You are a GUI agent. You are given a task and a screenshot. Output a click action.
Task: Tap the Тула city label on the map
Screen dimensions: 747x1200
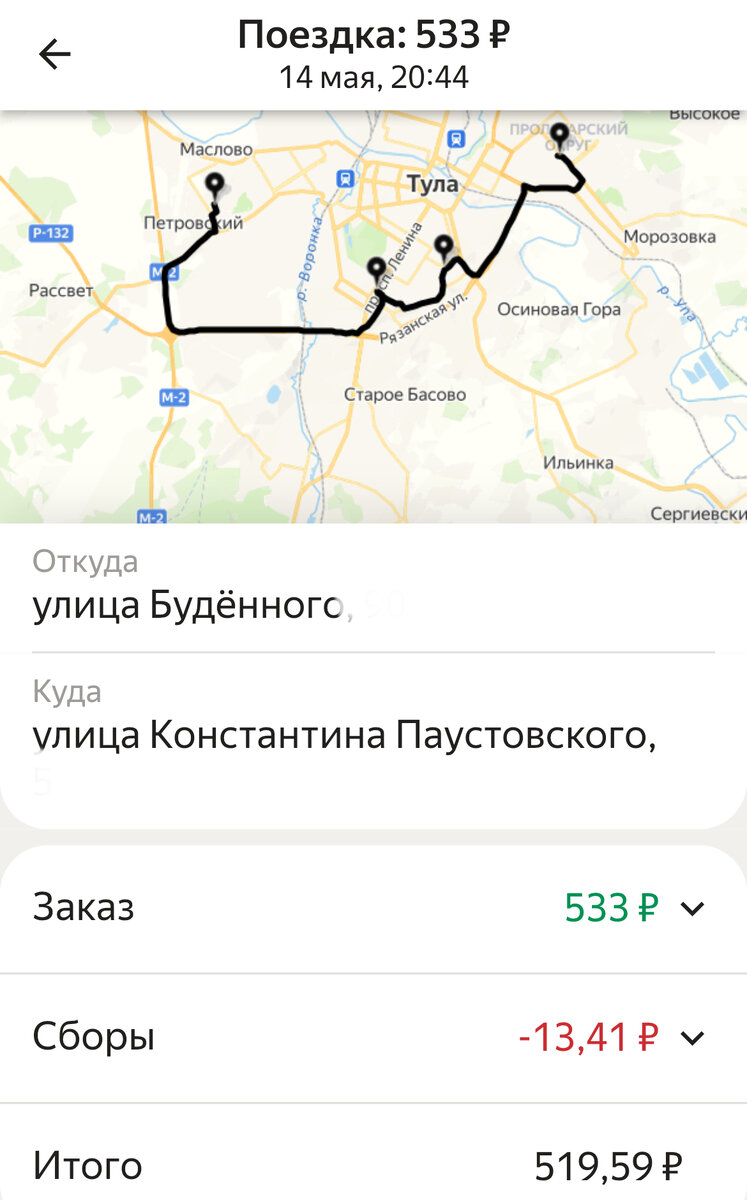tap(434, 184)
